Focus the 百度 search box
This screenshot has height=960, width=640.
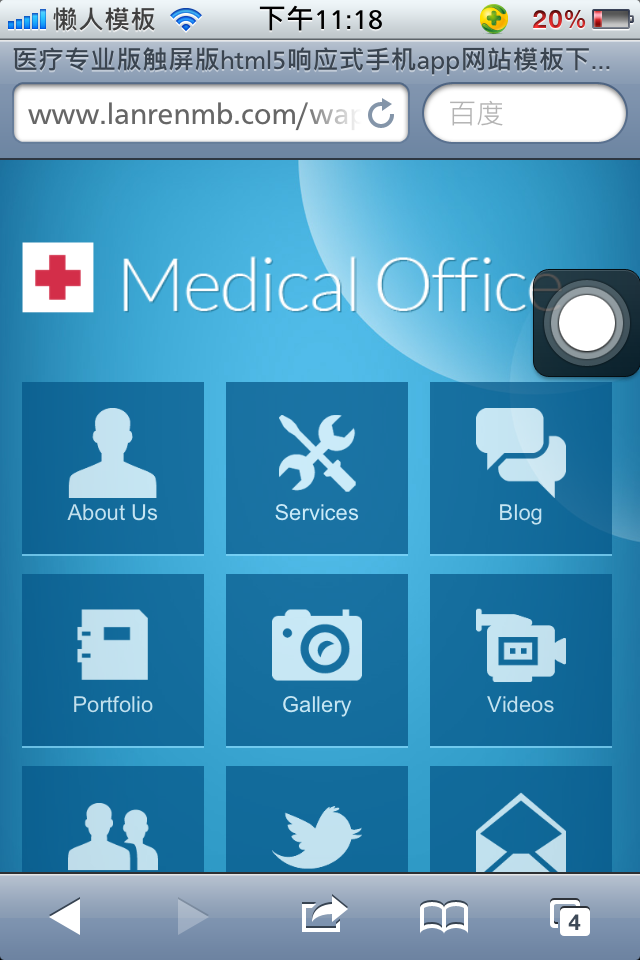point(525,114)
